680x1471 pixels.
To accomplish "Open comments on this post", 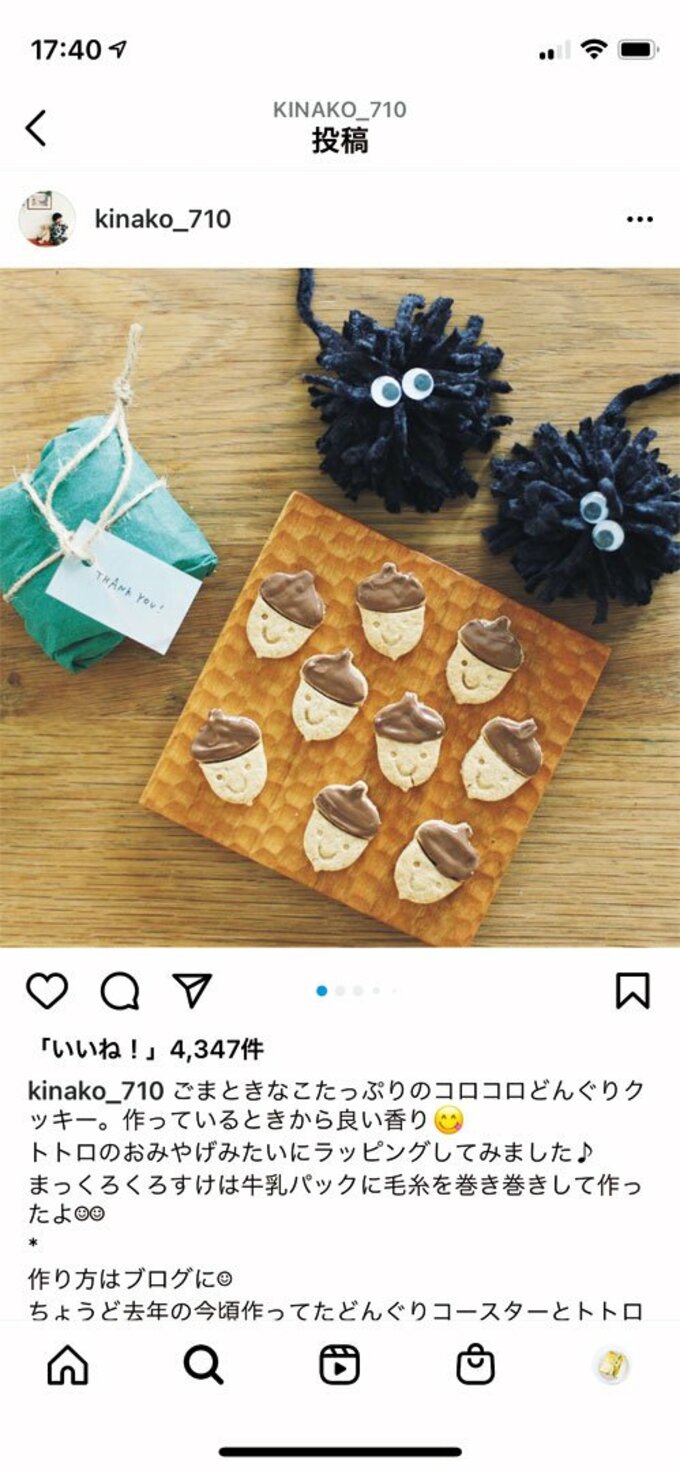I will [120, 990].
